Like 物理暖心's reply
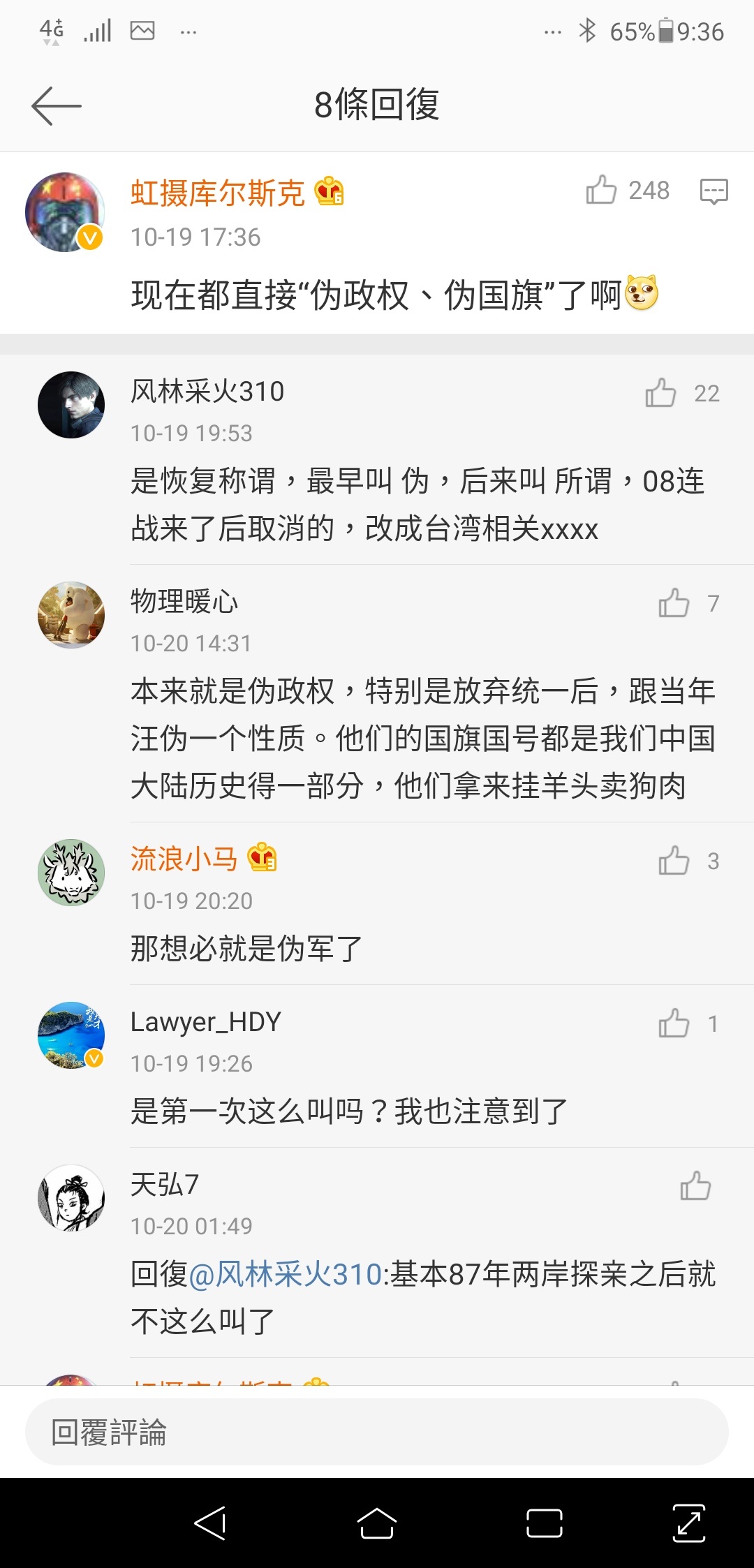This screenshot has height=1568, width=754. tap(674, 603)
